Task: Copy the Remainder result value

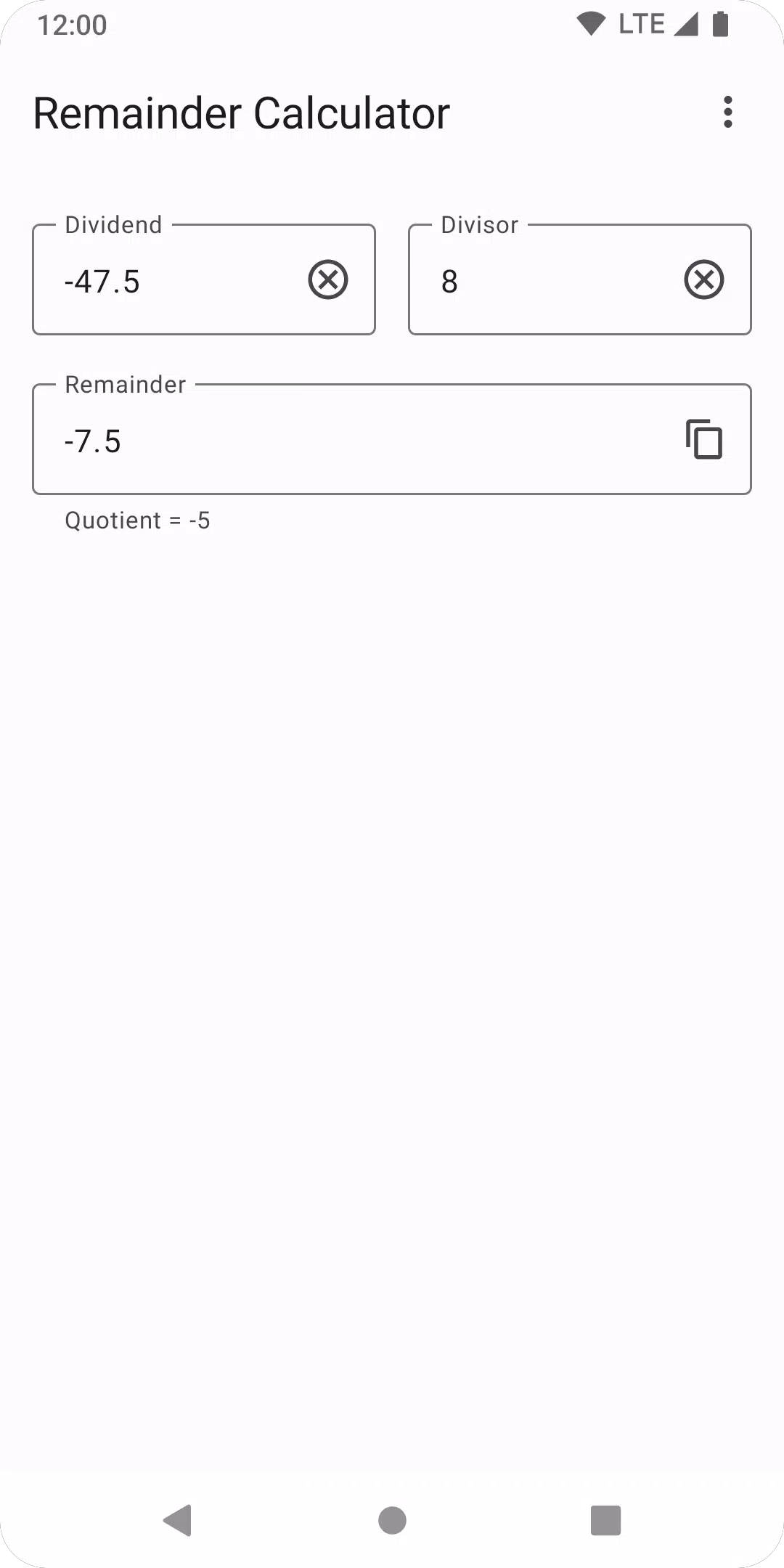Action: (x=702, y=439)
